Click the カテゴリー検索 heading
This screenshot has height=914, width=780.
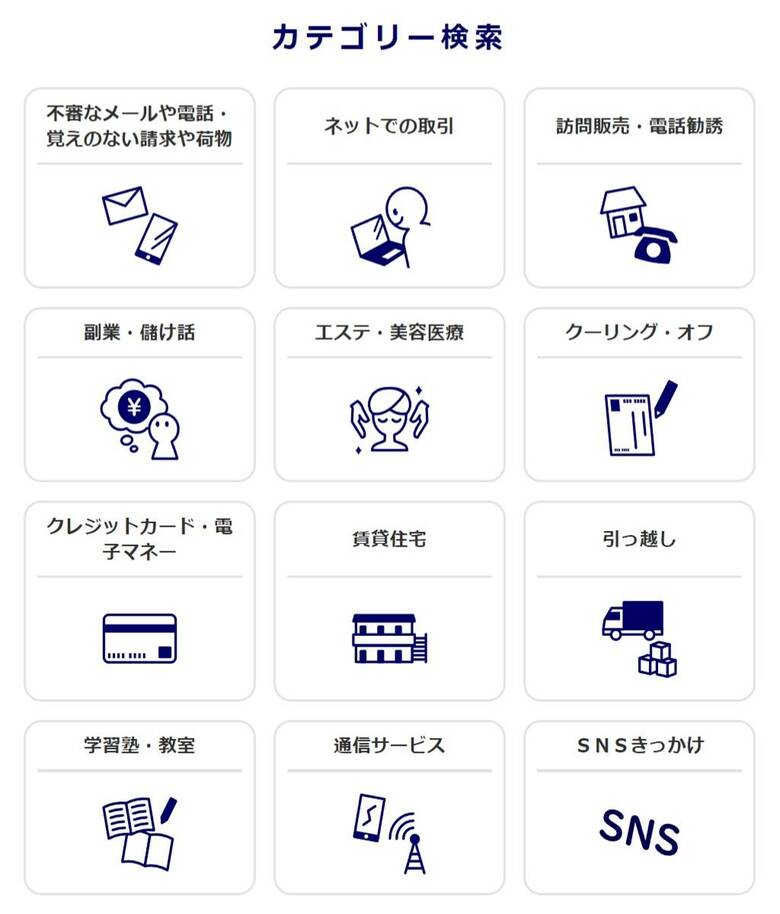click(x=390, y=35)
